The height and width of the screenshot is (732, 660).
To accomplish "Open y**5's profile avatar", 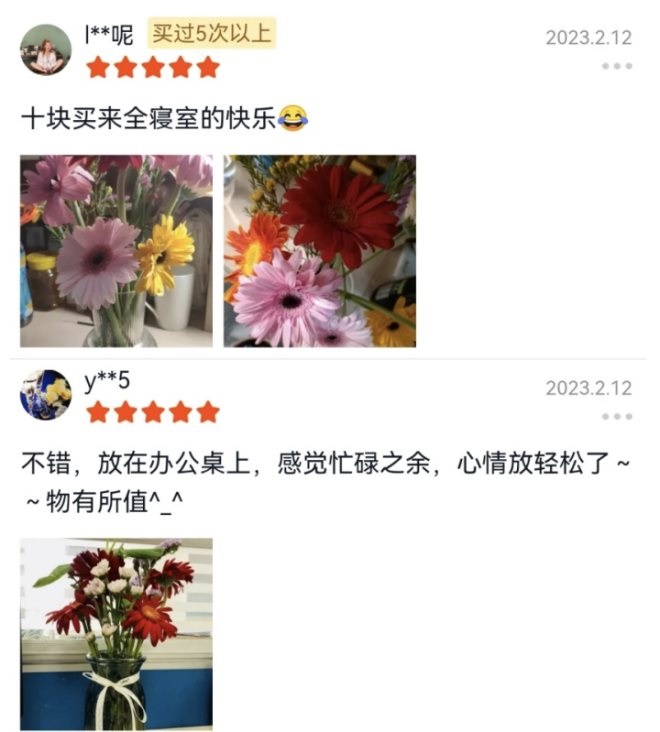I will pos(46,395).
